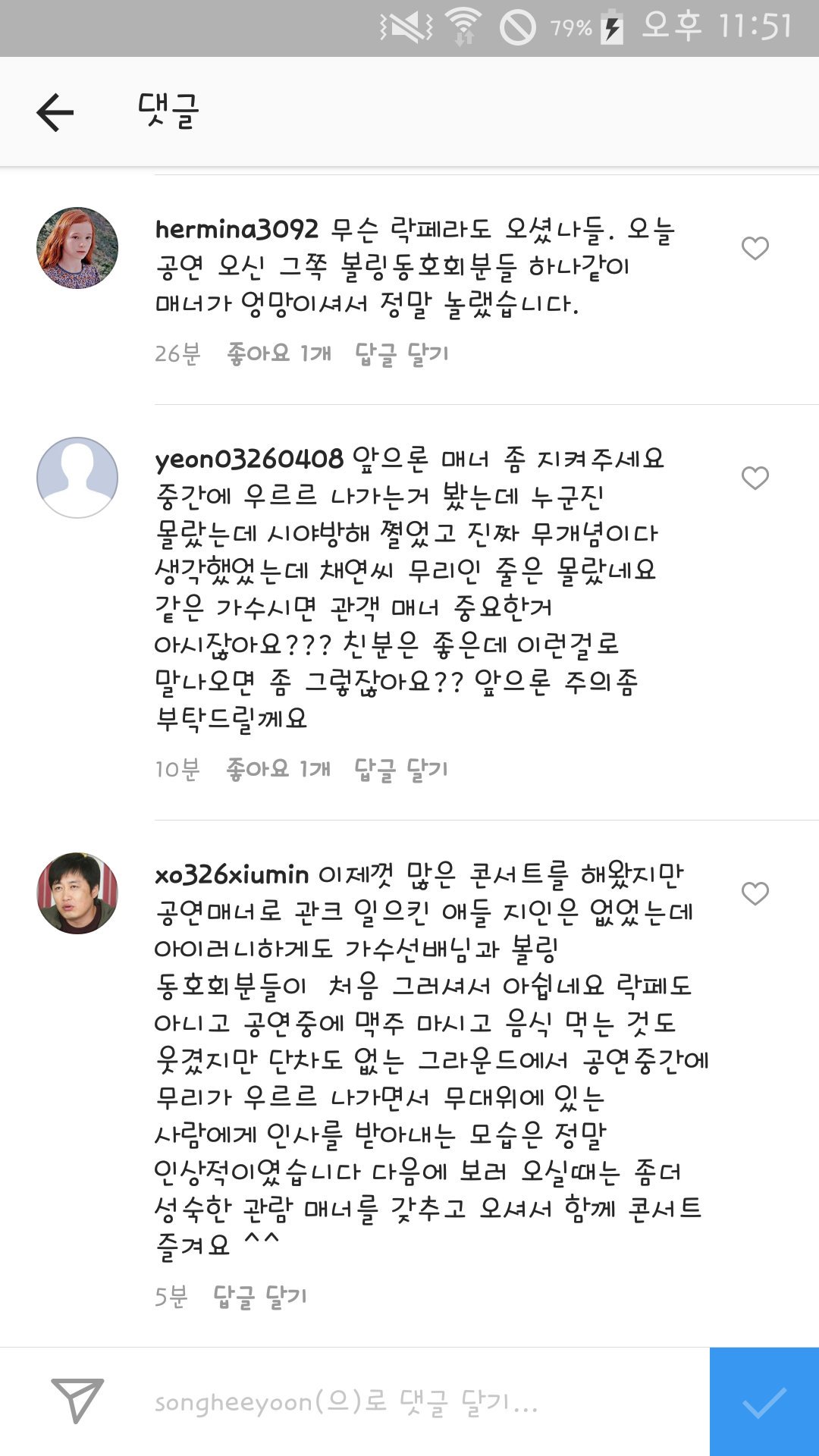Viewport: 819px width, 1456px height.
Task: Open username hermina3092's profile
Action: pos(237,229)
